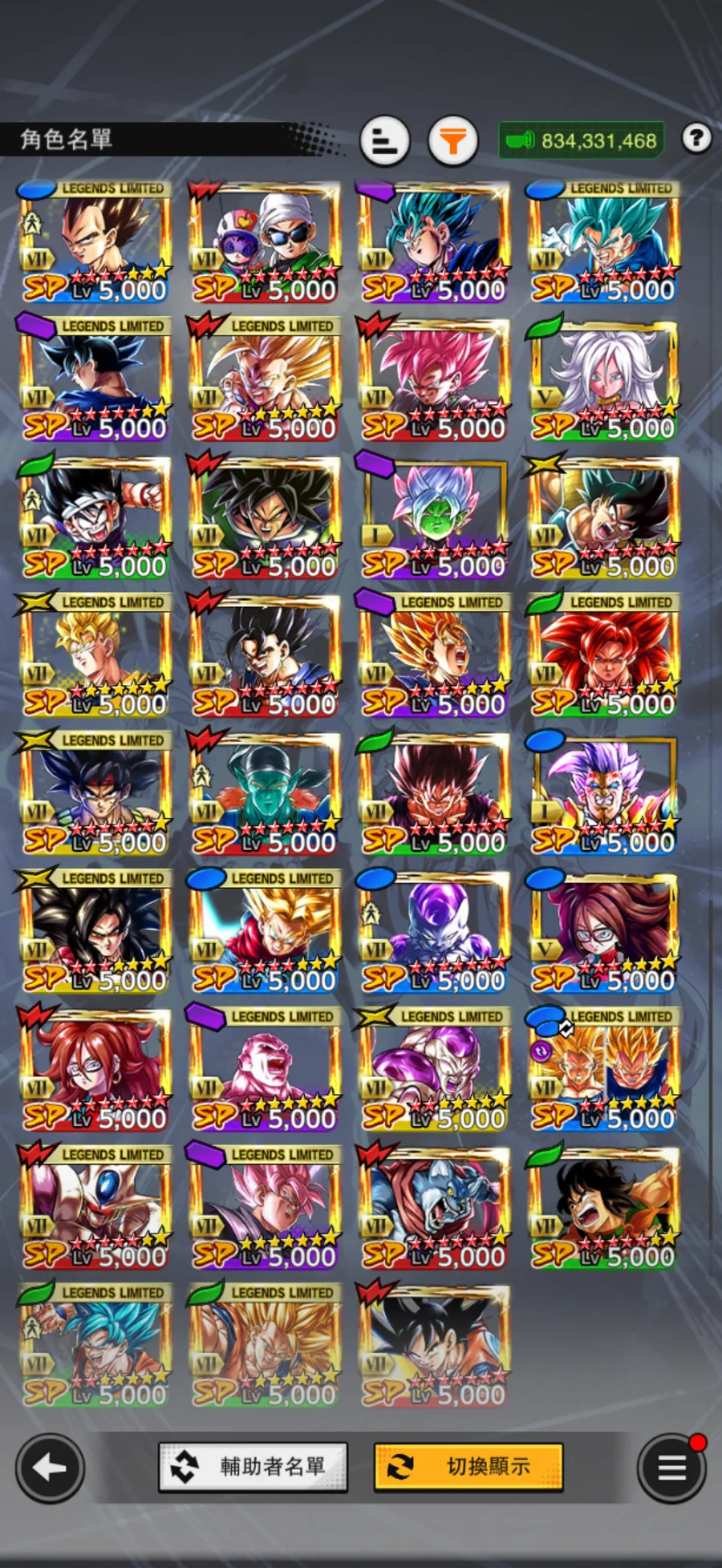Open the Yamcha character card
The image size is (722, 1568).
(603, 1209)
